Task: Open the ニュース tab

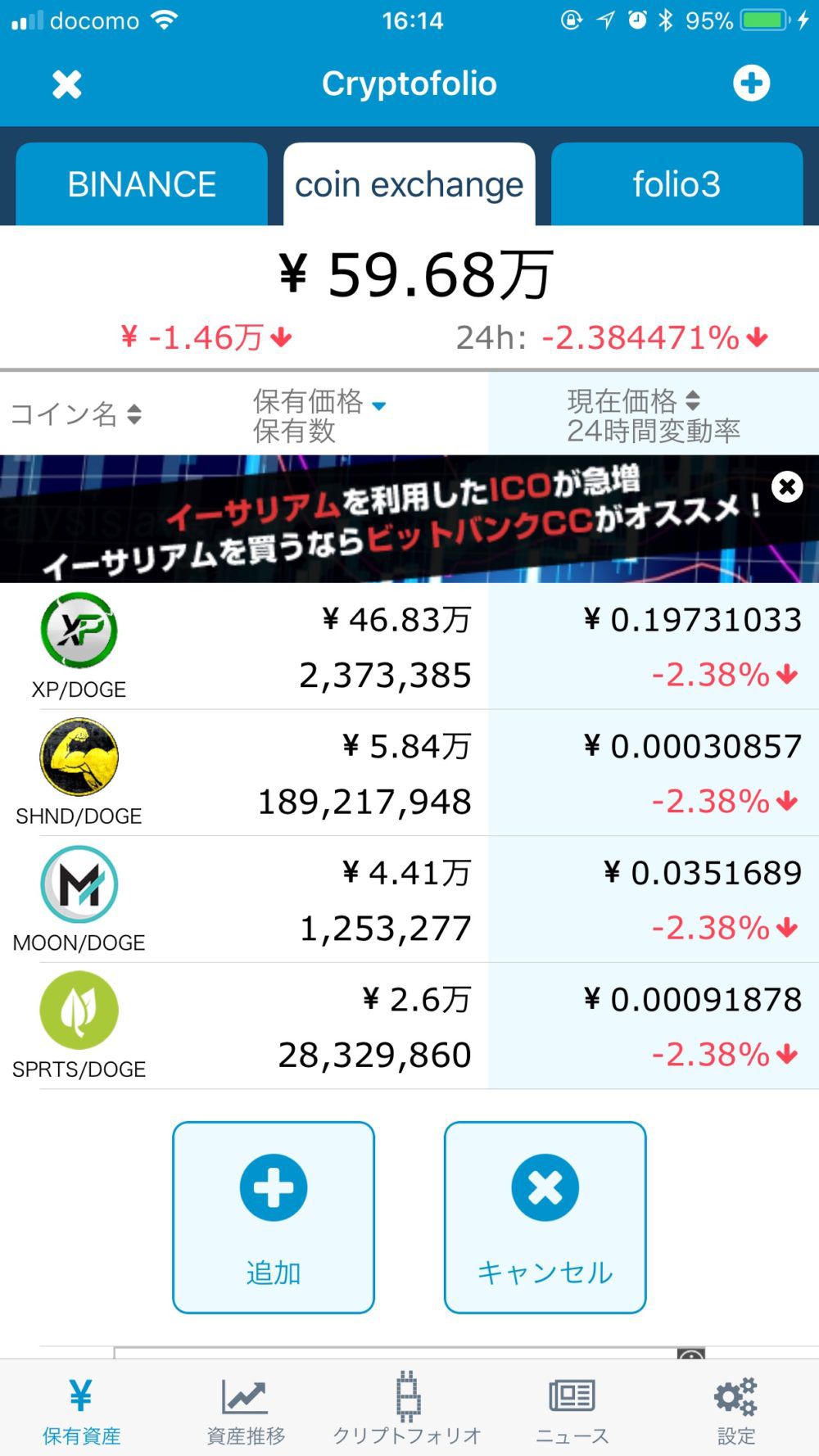Action: click(x=572, y=1410)
